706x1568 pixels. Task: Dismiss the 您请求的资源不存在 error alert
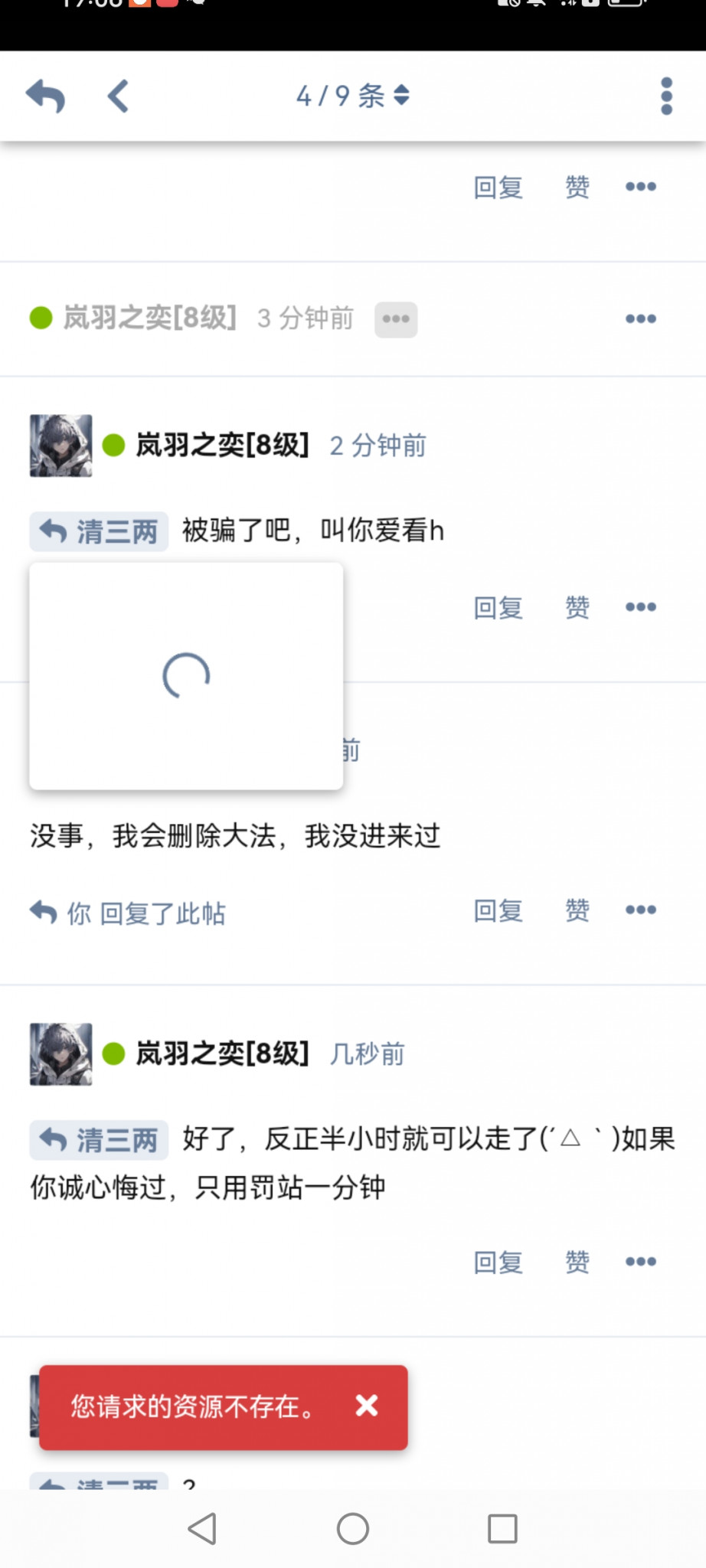(x=367, y=1406)
